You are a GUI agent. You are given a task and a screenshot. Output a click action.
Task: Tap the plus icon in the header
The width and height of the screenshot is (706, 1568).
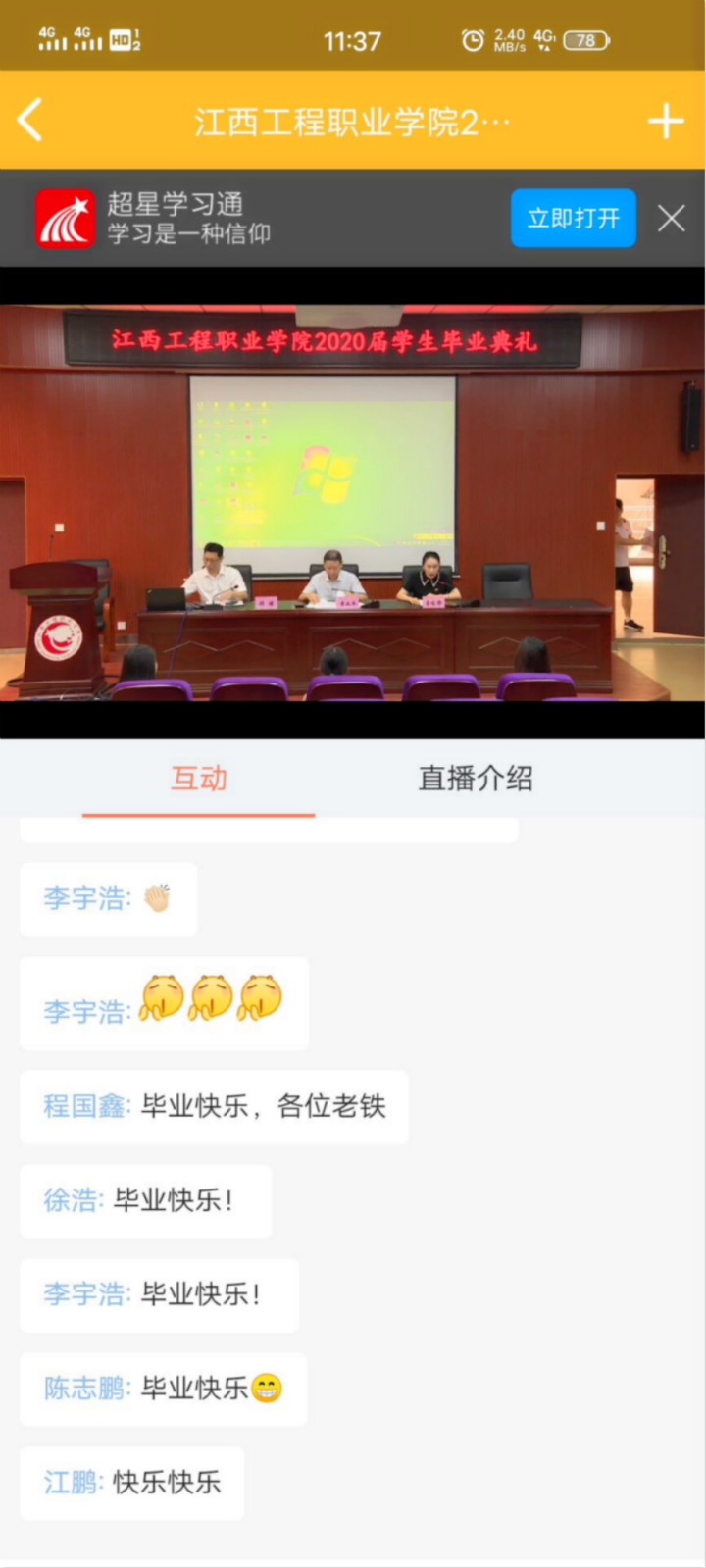666,122
